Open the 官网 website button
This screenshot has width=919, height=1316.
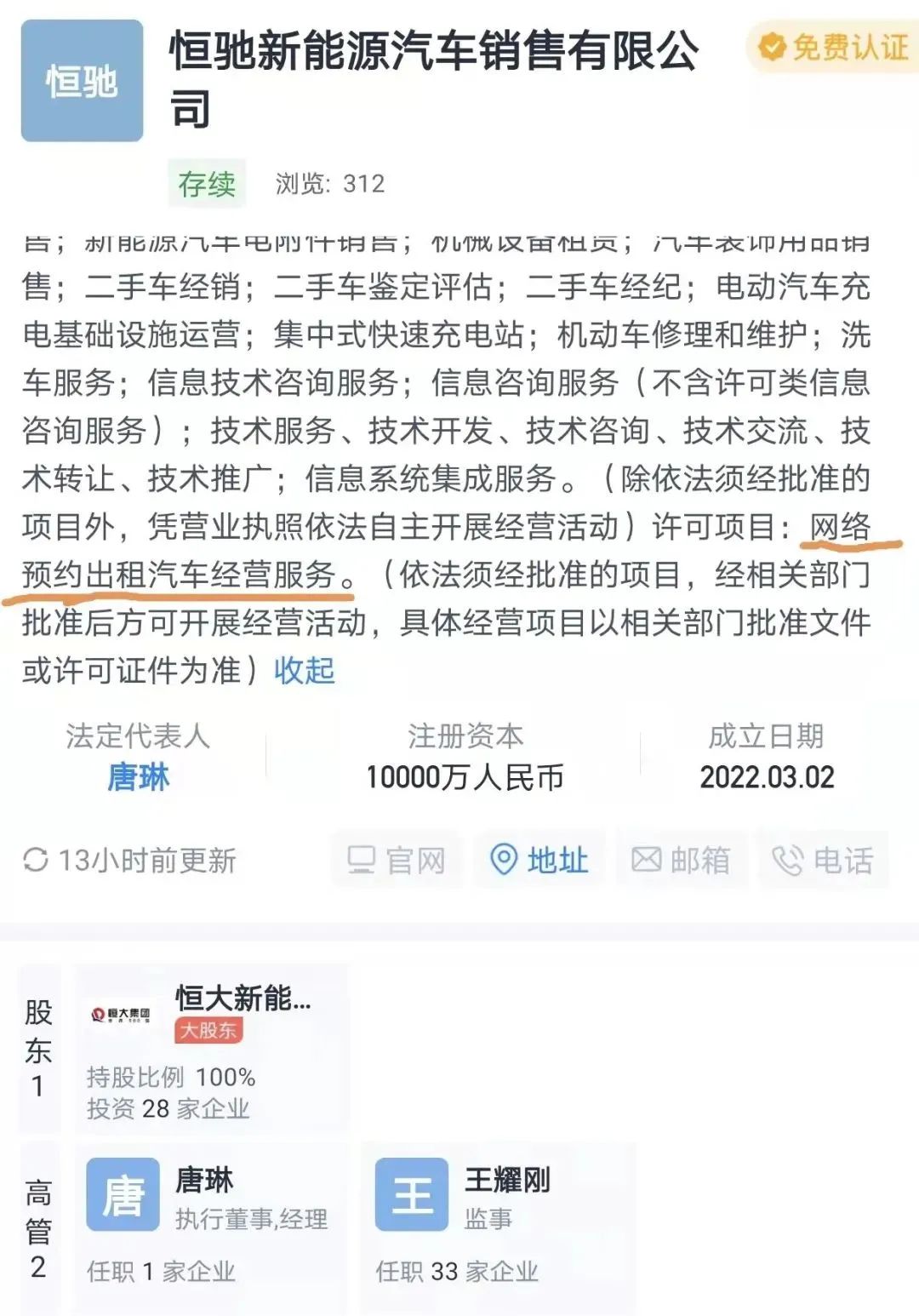[x=397, y=860]
